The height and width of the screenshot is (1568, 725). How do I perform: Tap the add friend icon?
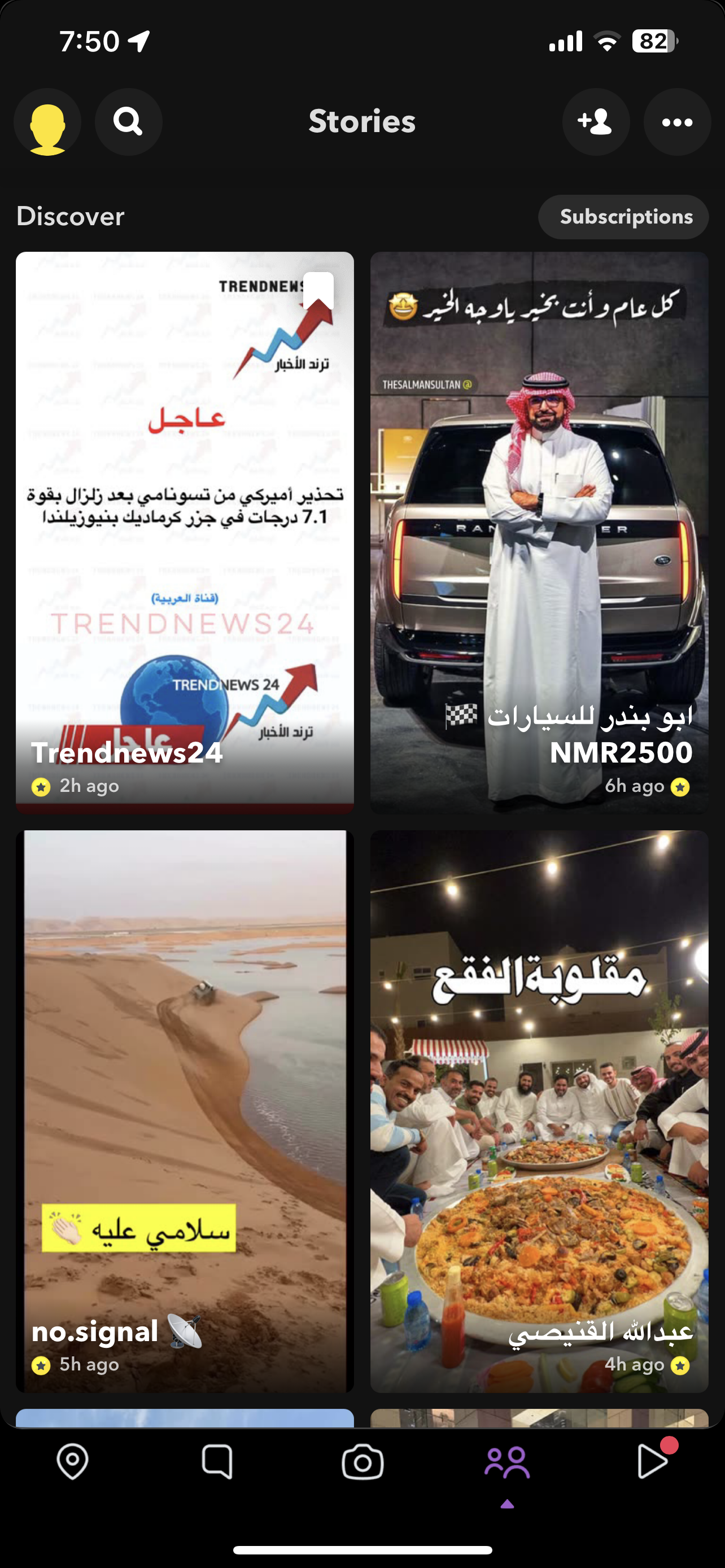coord(595,122)
